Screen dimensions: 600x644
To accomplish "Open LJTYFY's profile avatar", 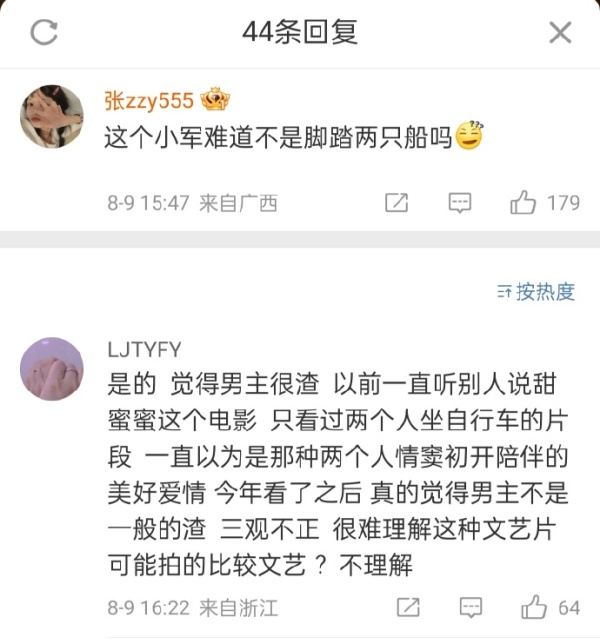I will [52, 369].
